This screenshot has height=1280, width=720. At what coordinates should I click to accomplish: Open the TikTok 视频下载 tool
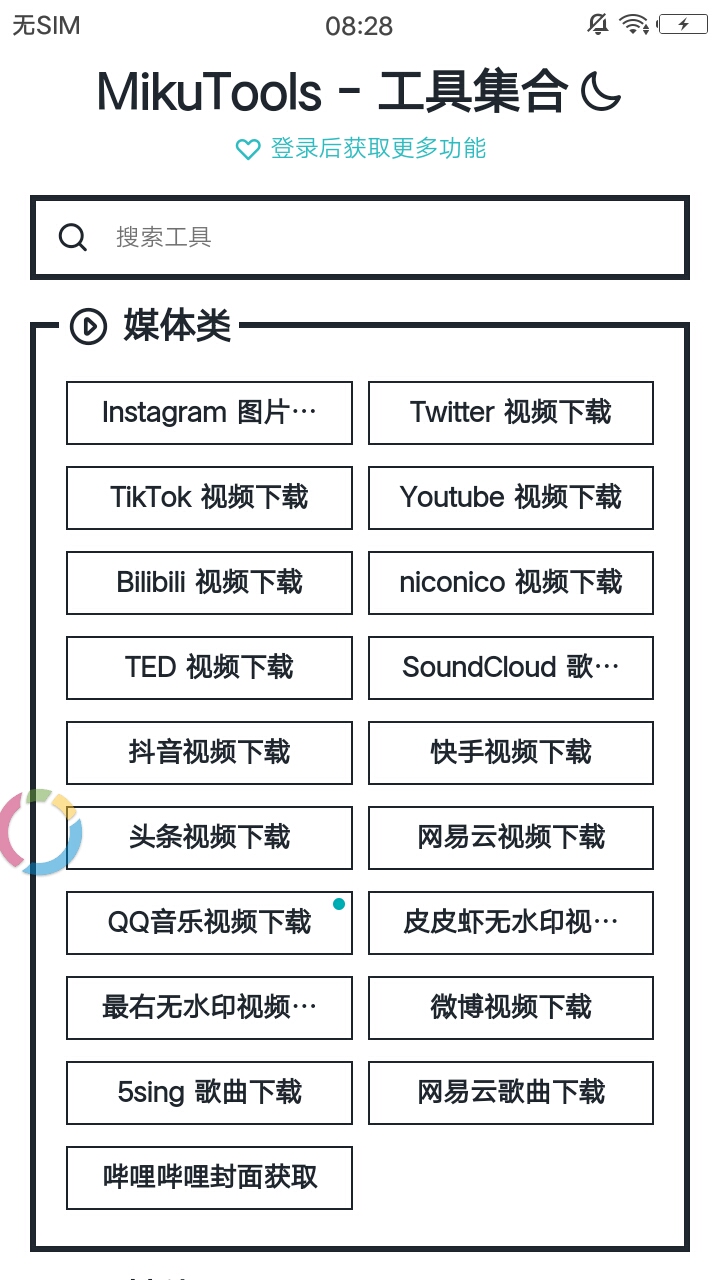click(x=209, y=498)
